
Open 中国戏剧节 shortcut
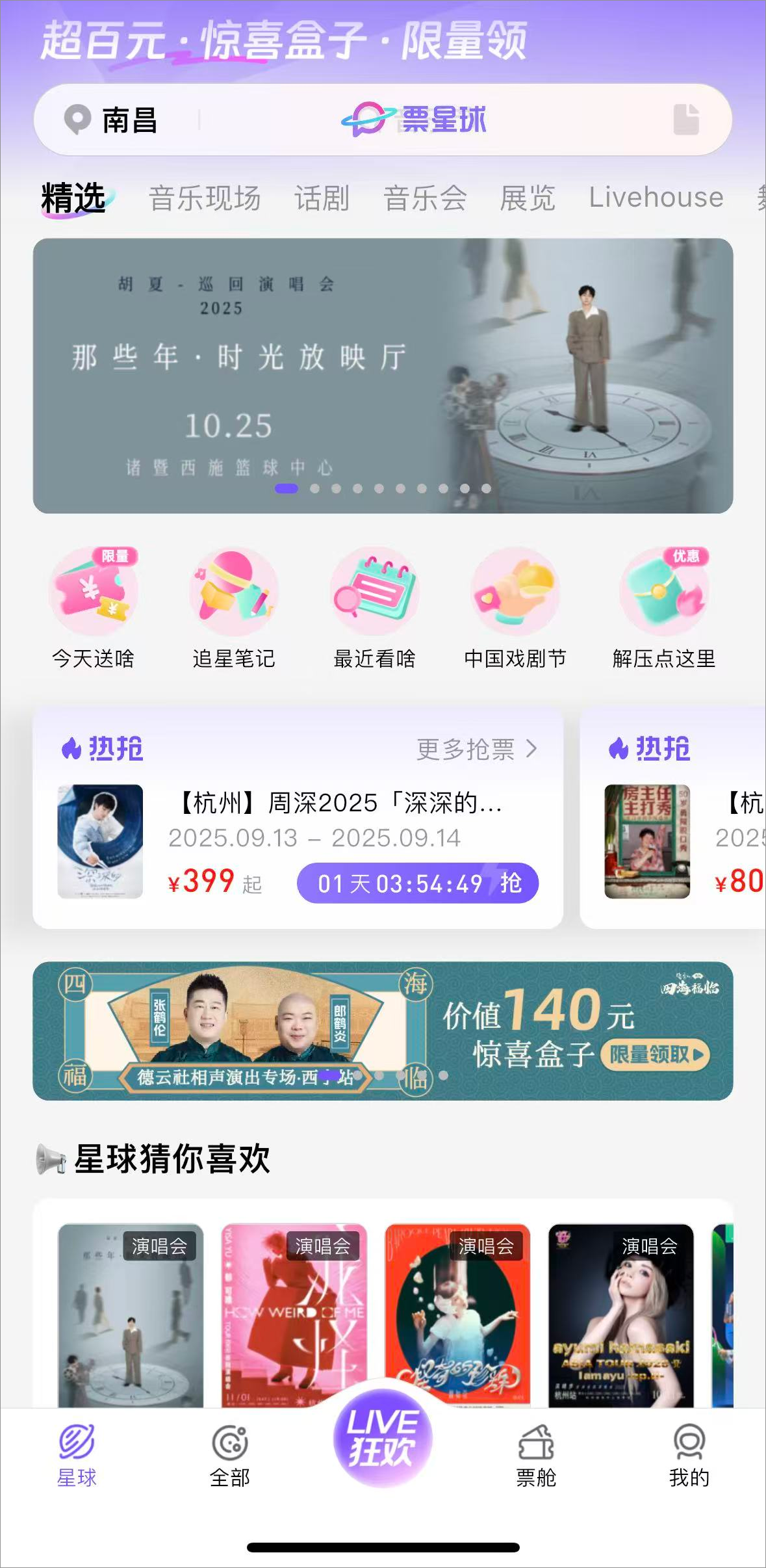[x=515, y=608]
